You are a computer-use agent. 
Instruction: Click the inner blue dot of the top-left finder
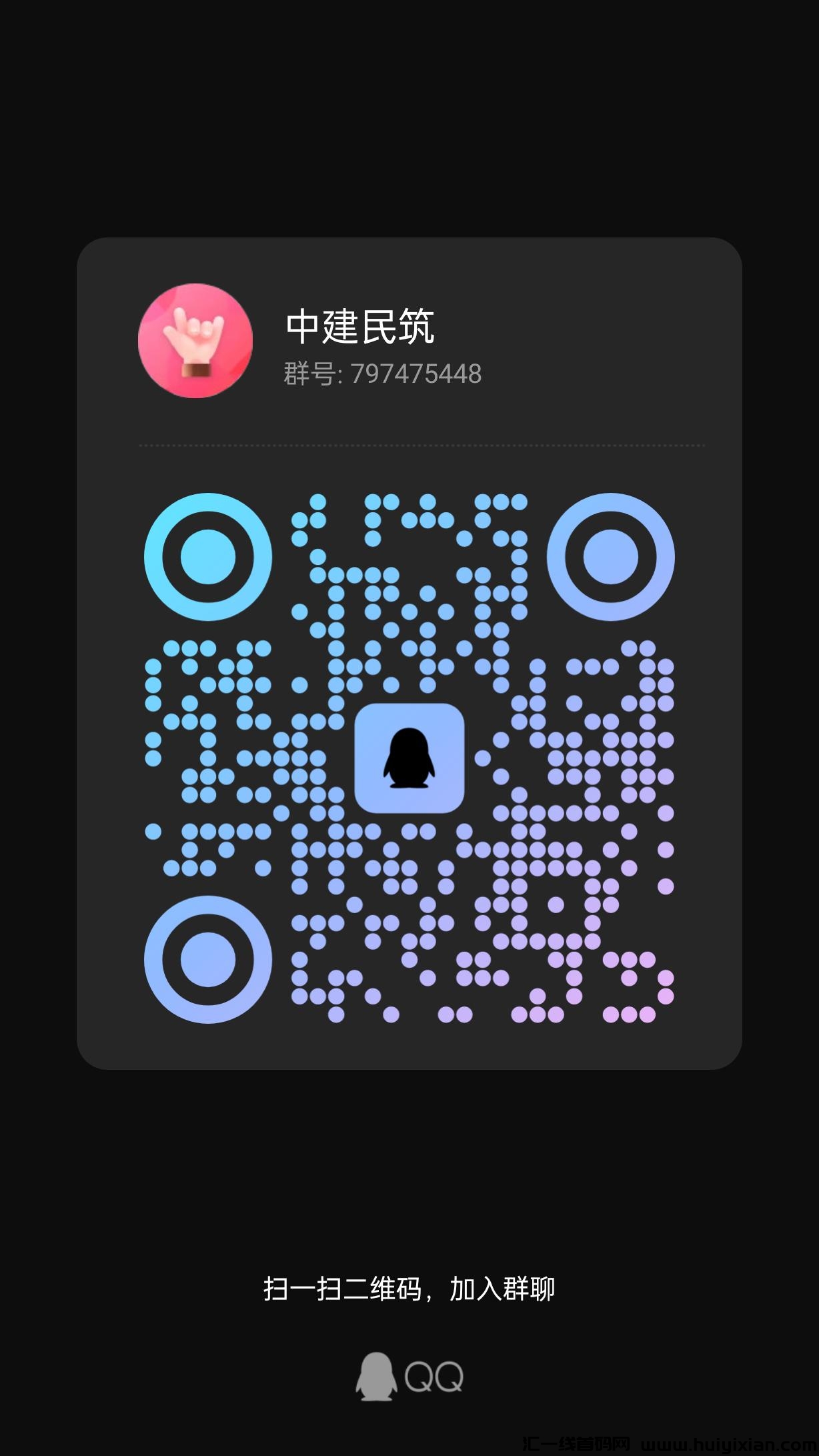coord(207,557)
